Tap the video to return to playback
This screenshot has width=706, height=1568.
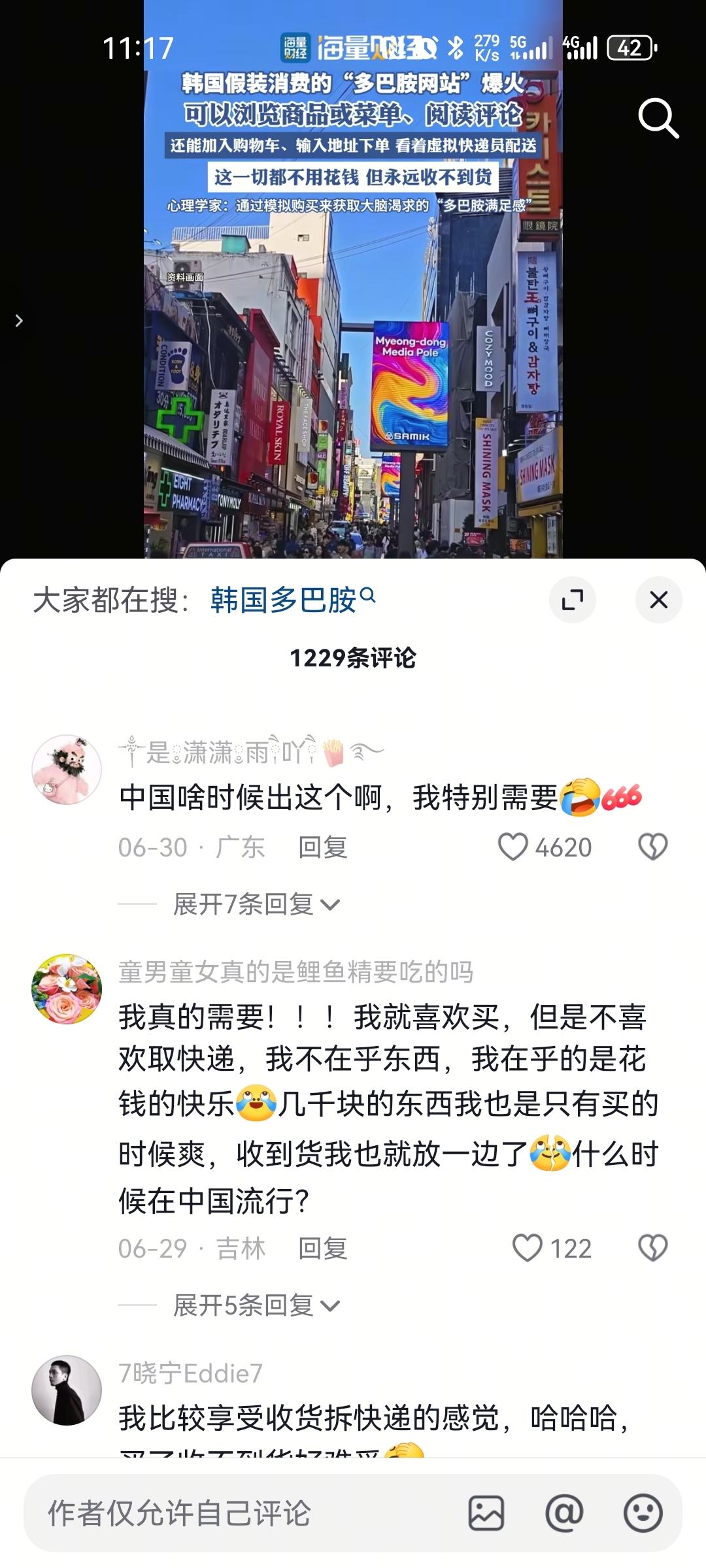coord(353,327)
